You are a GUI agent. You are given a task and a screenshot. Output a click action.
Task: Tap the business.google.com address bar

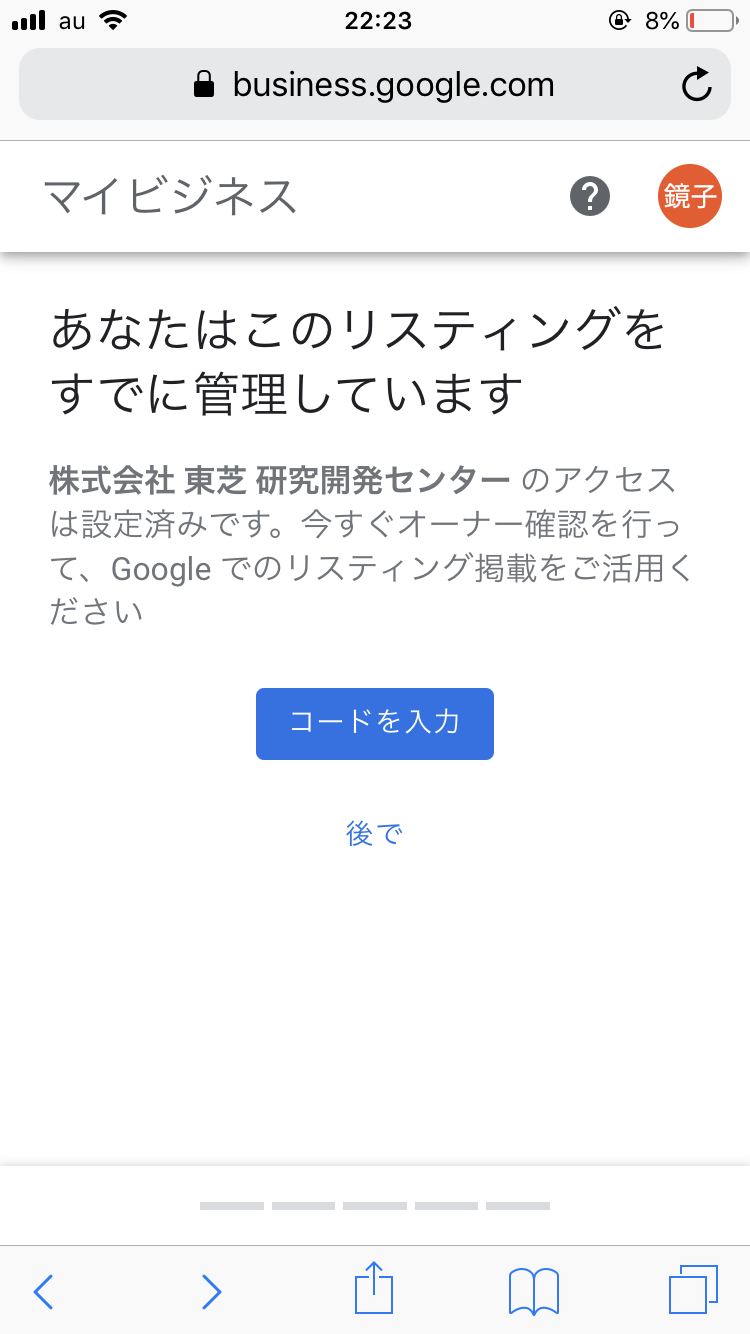point(374,85)
